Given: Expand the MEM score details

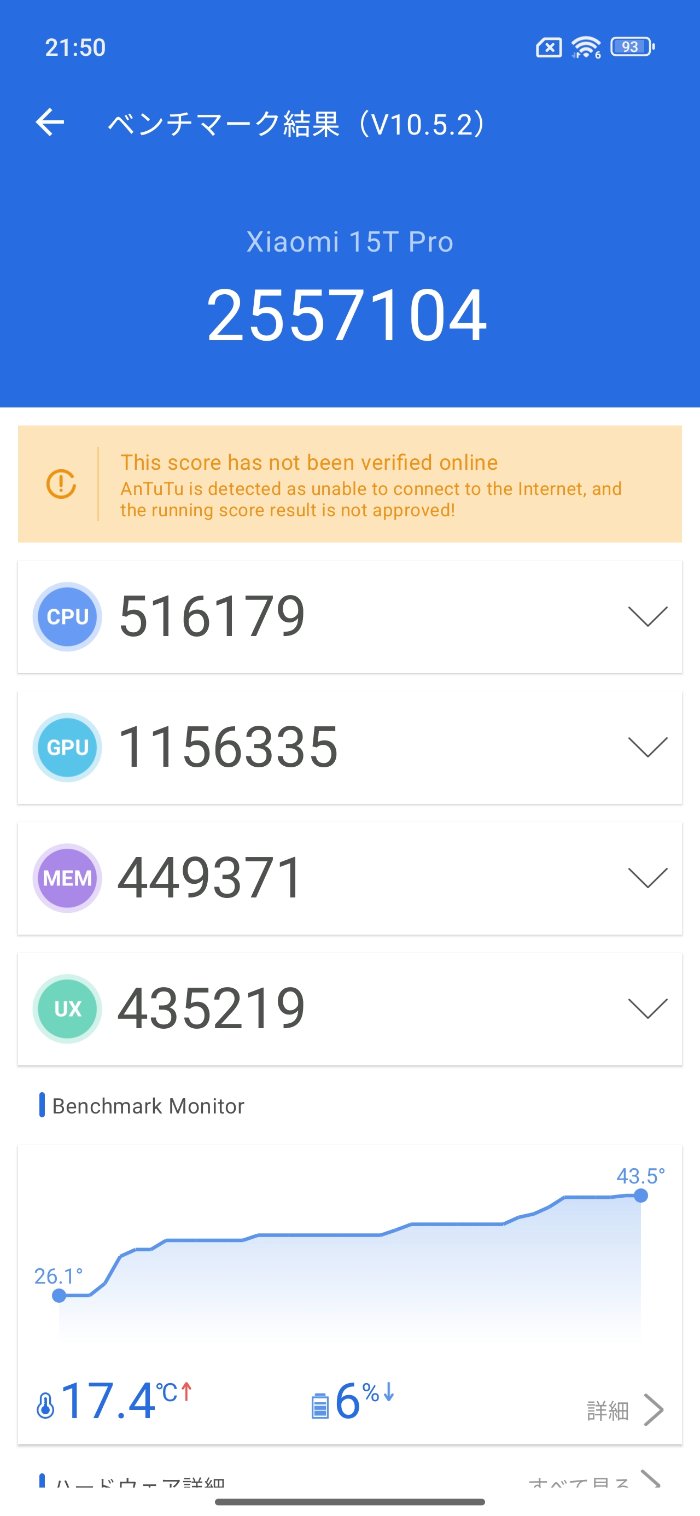Looking at the screenshot, I should pyautogui.click(x=647, y=878).
